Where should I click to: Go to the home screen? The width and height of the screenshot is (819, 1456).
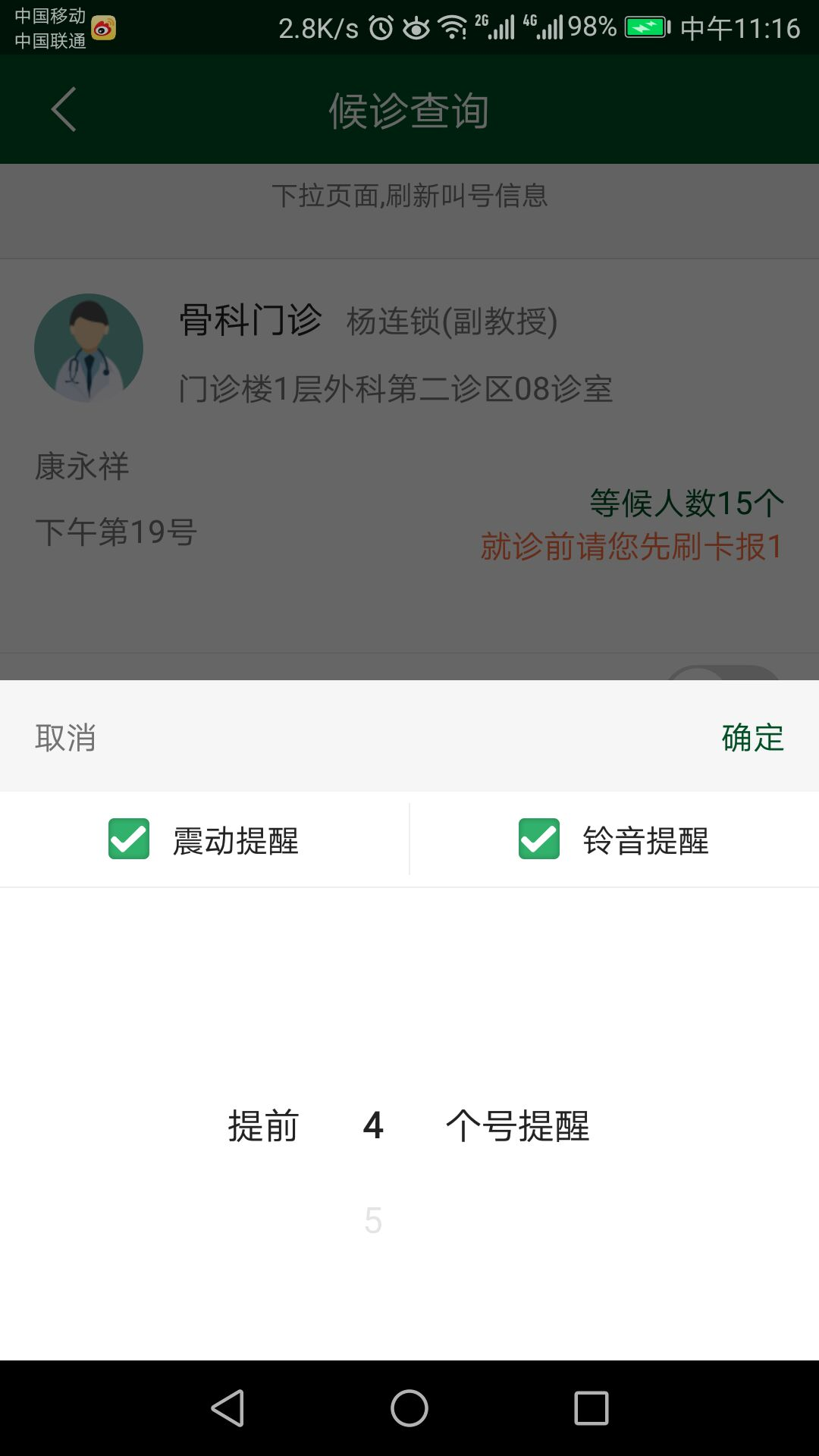[x=409, y=1408]
